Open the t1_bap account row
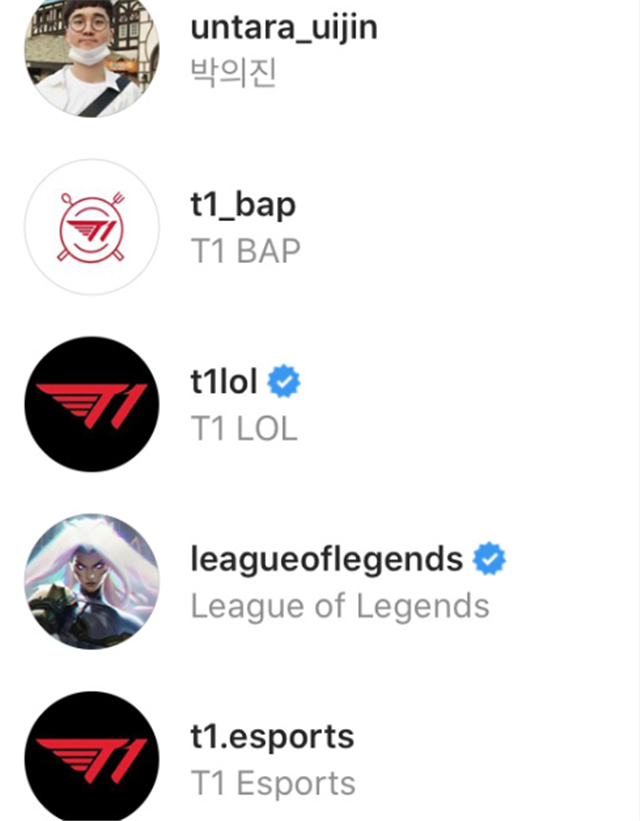This screenshot has width=640, height=821. click(x=243, y=205)
